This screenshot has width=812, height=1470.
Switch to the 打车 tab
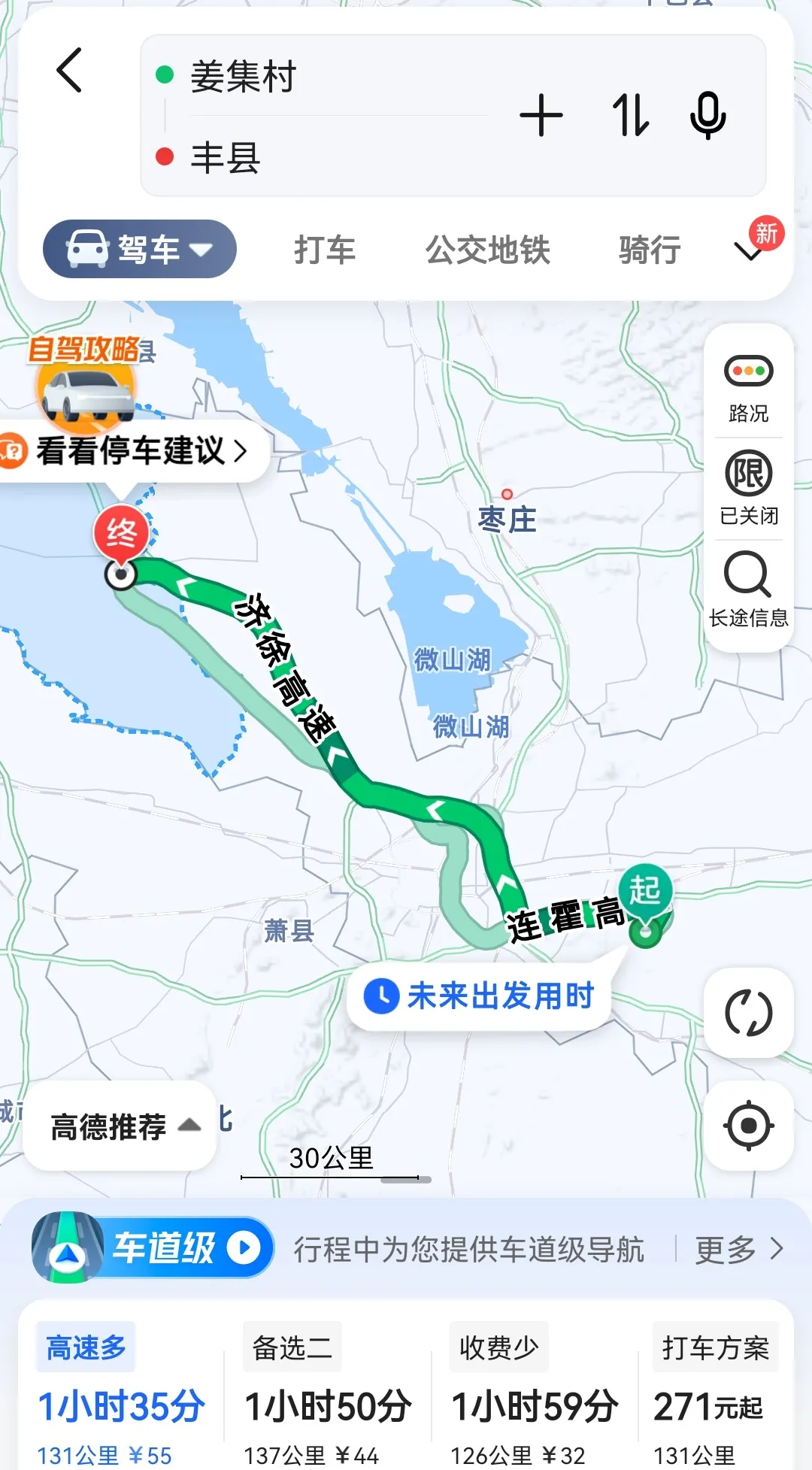pyautogui.click(x=324, y=250)
